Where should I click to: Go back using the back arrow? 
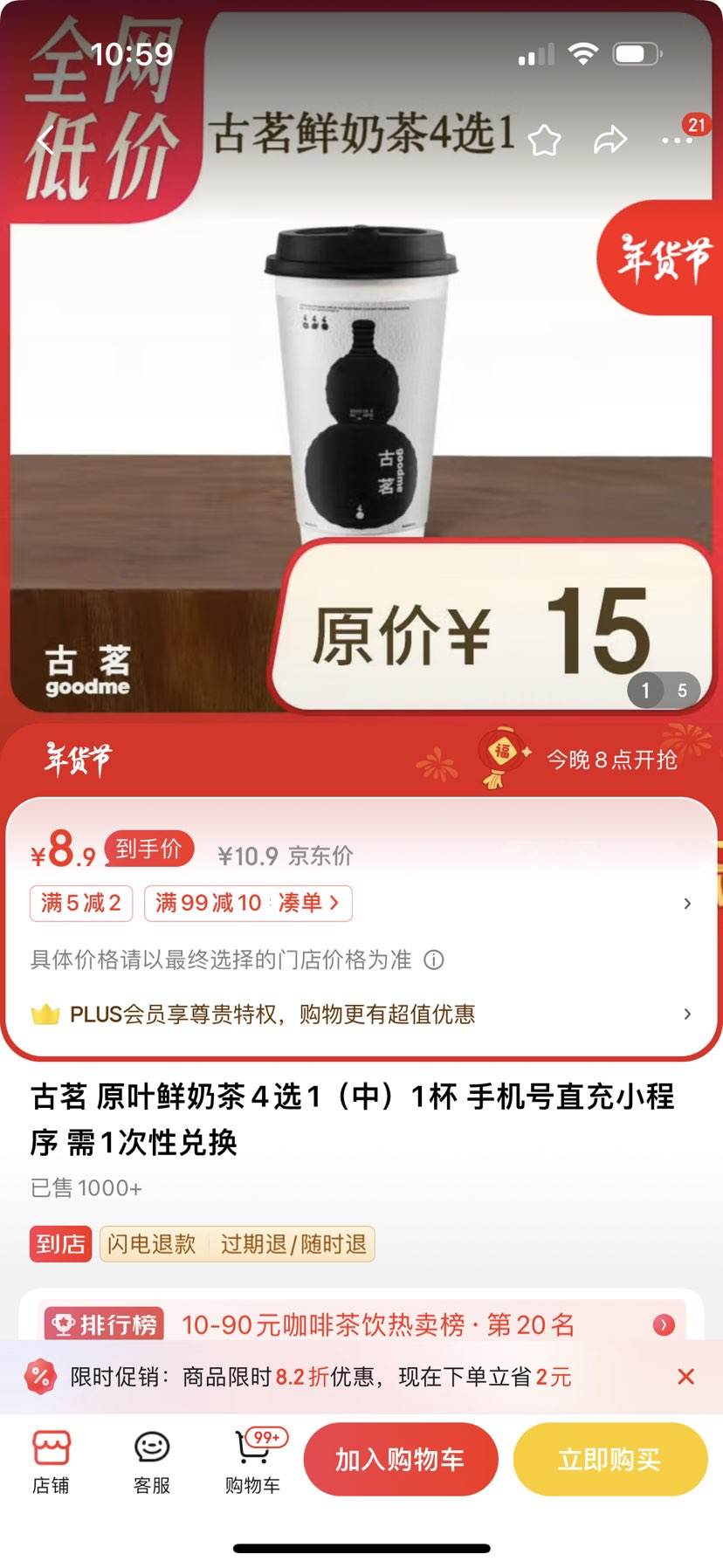(x=46, y=140)
